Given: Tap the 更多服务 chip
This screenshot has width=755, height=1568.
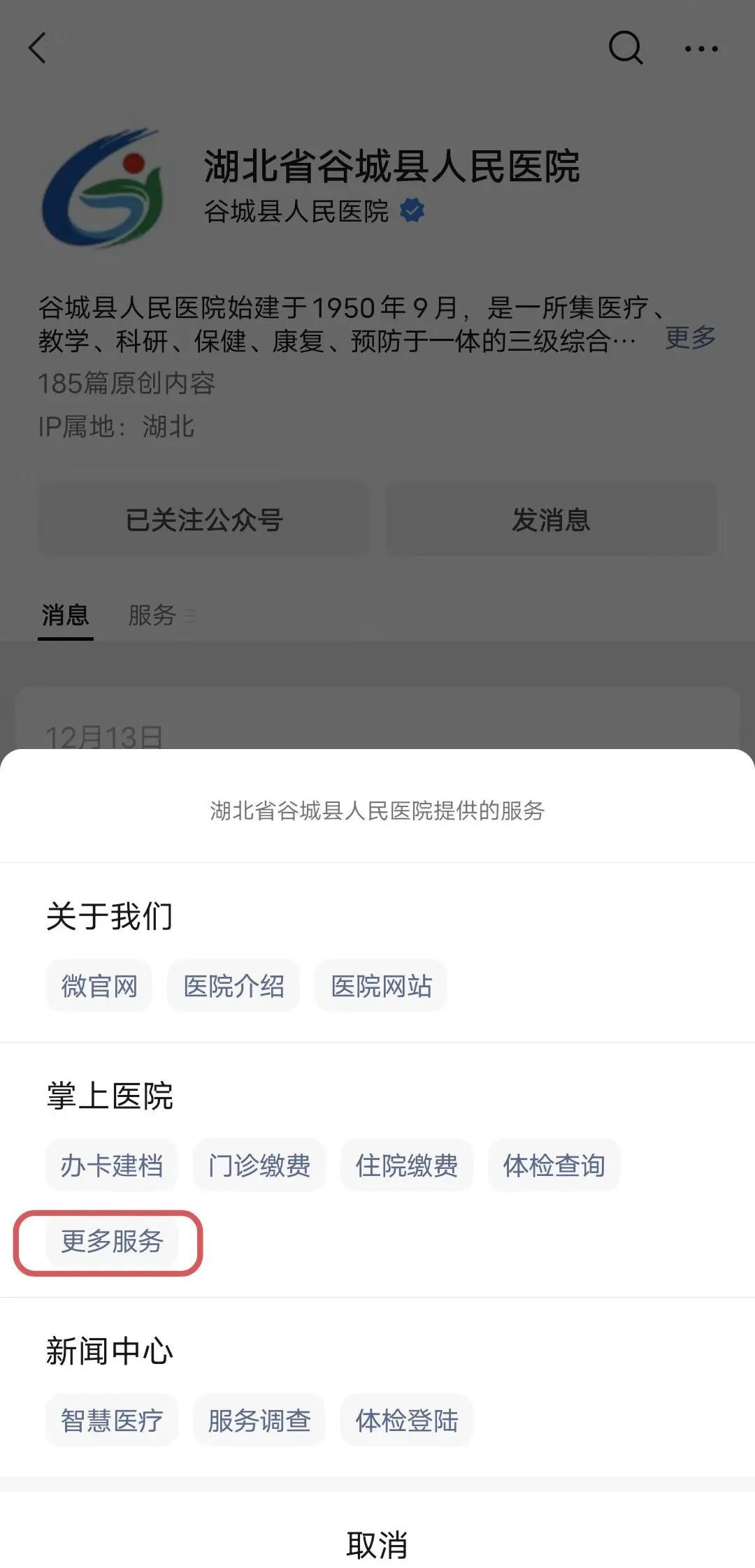Looking at the screenshot, I should (x=112, y=1242).
